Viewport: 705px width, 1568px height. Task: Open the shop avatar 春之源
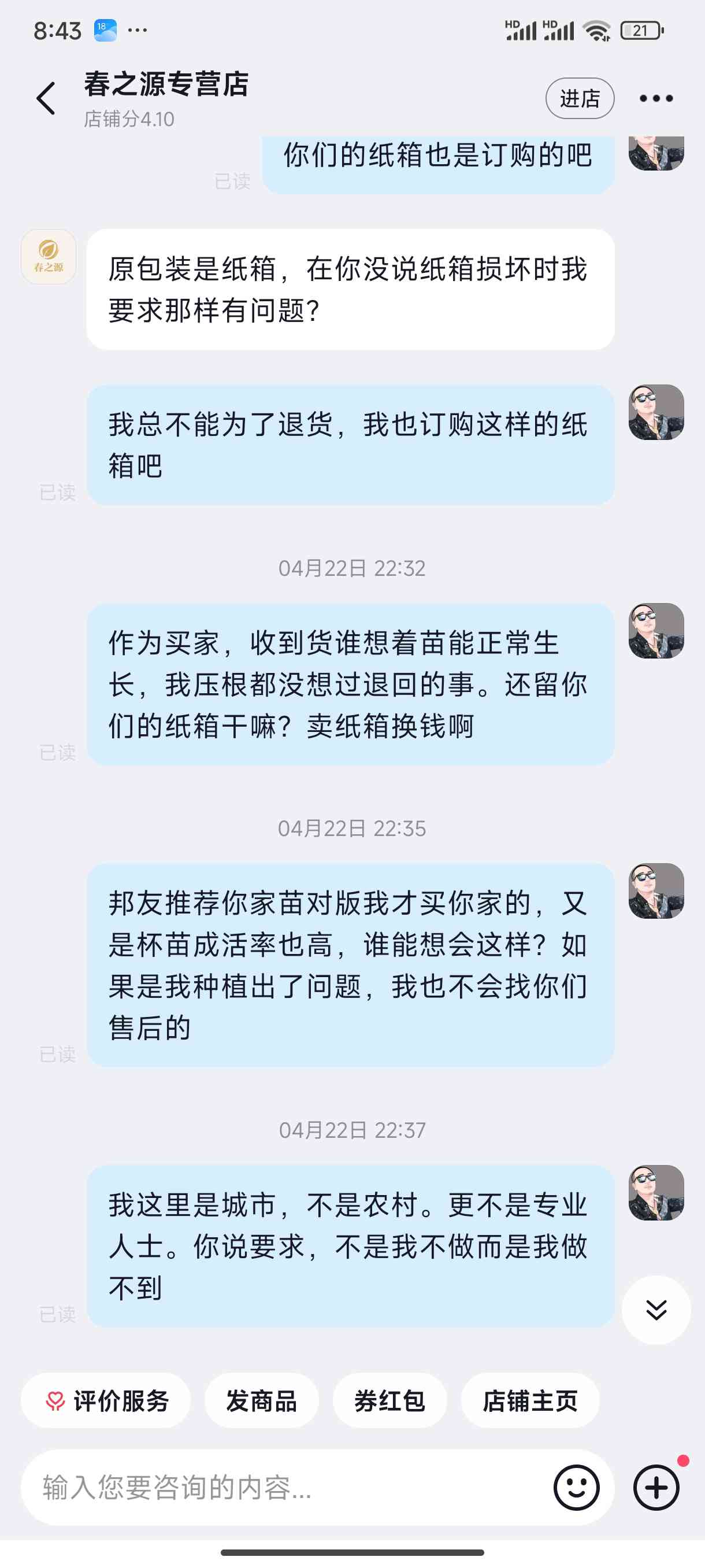[x=49, y=257]
